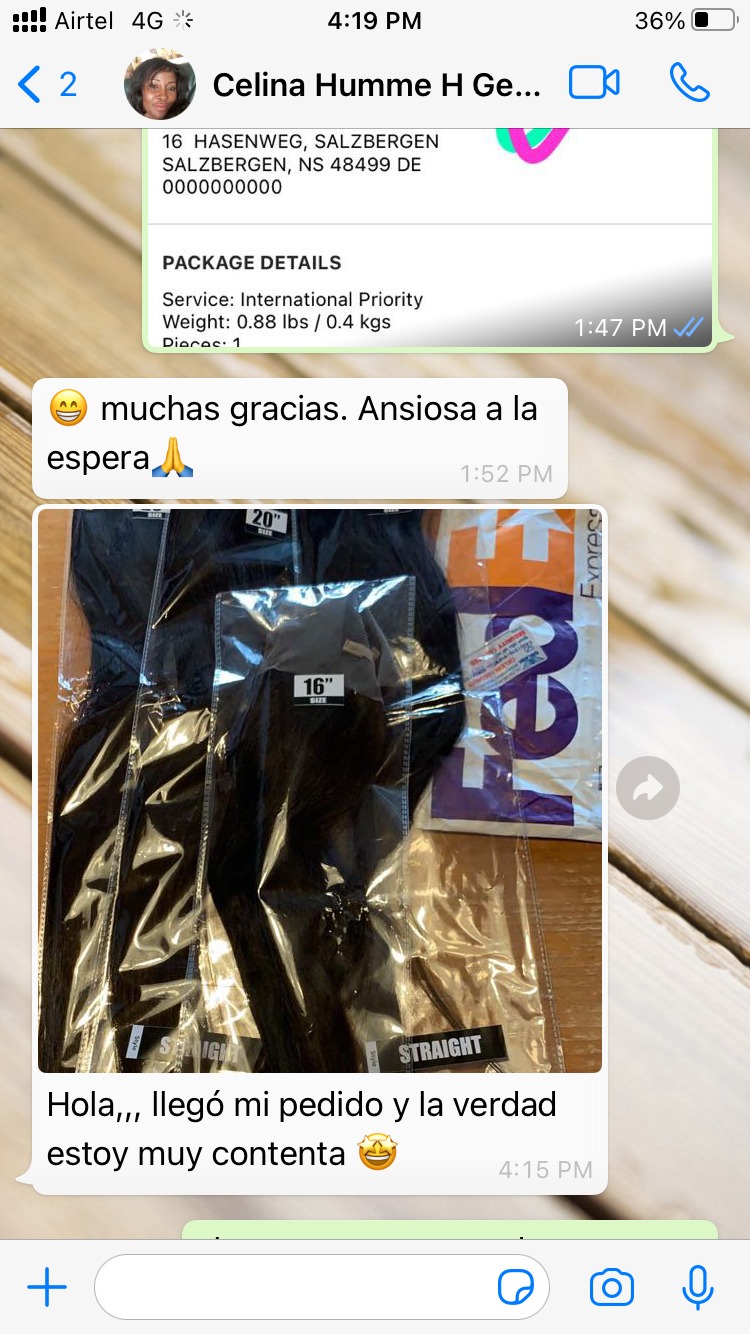
Task: Open the attachment plus menu
Action: click(x=46, y=1288)
